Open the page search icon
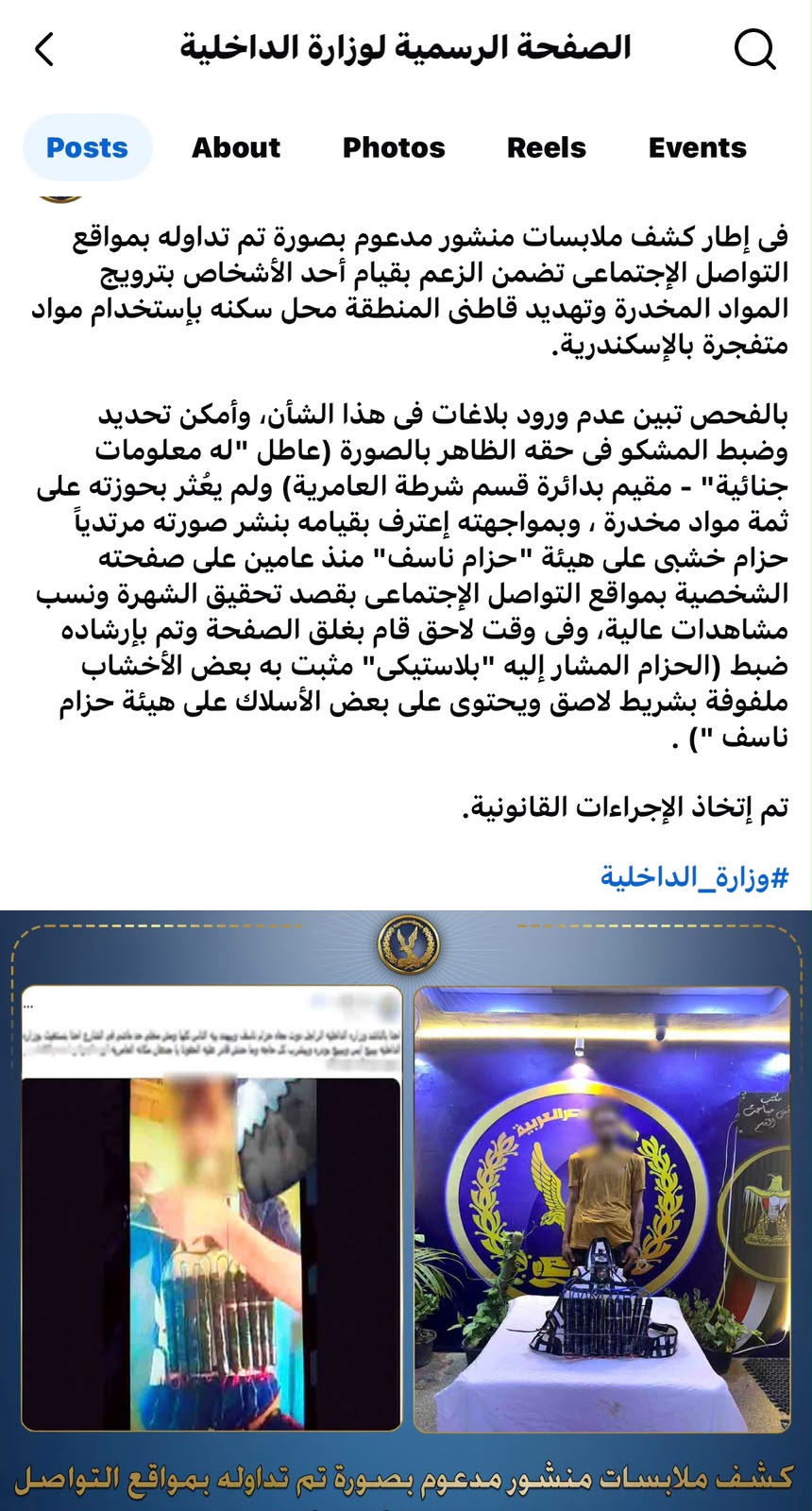Screen dimensions: 812x1511 [755, 49]
